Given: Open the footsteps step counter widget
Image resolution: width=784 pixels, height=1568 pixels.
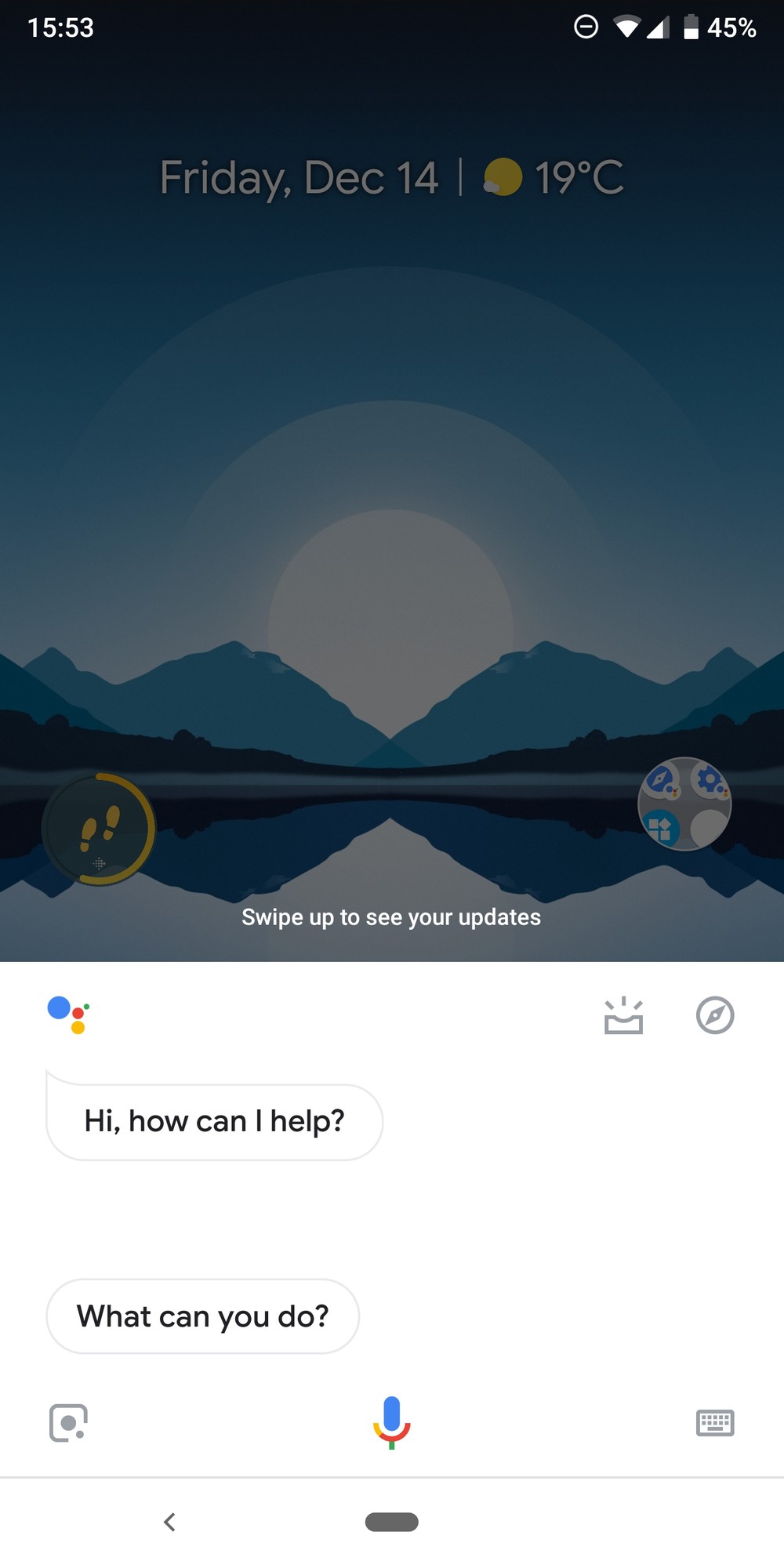Looking at the screenshot, I should tap(99, 829).
